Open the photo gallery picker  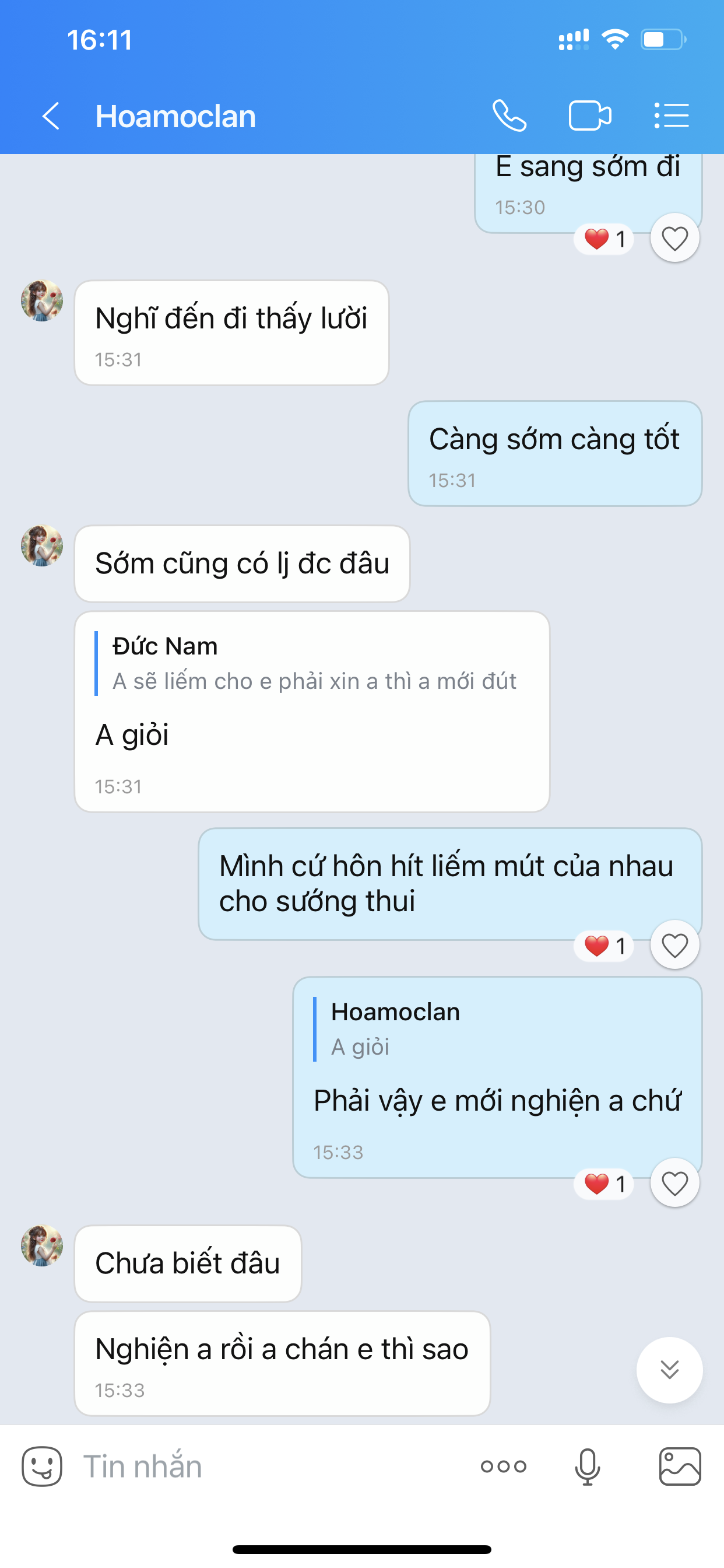click(x=680, y=1466)
